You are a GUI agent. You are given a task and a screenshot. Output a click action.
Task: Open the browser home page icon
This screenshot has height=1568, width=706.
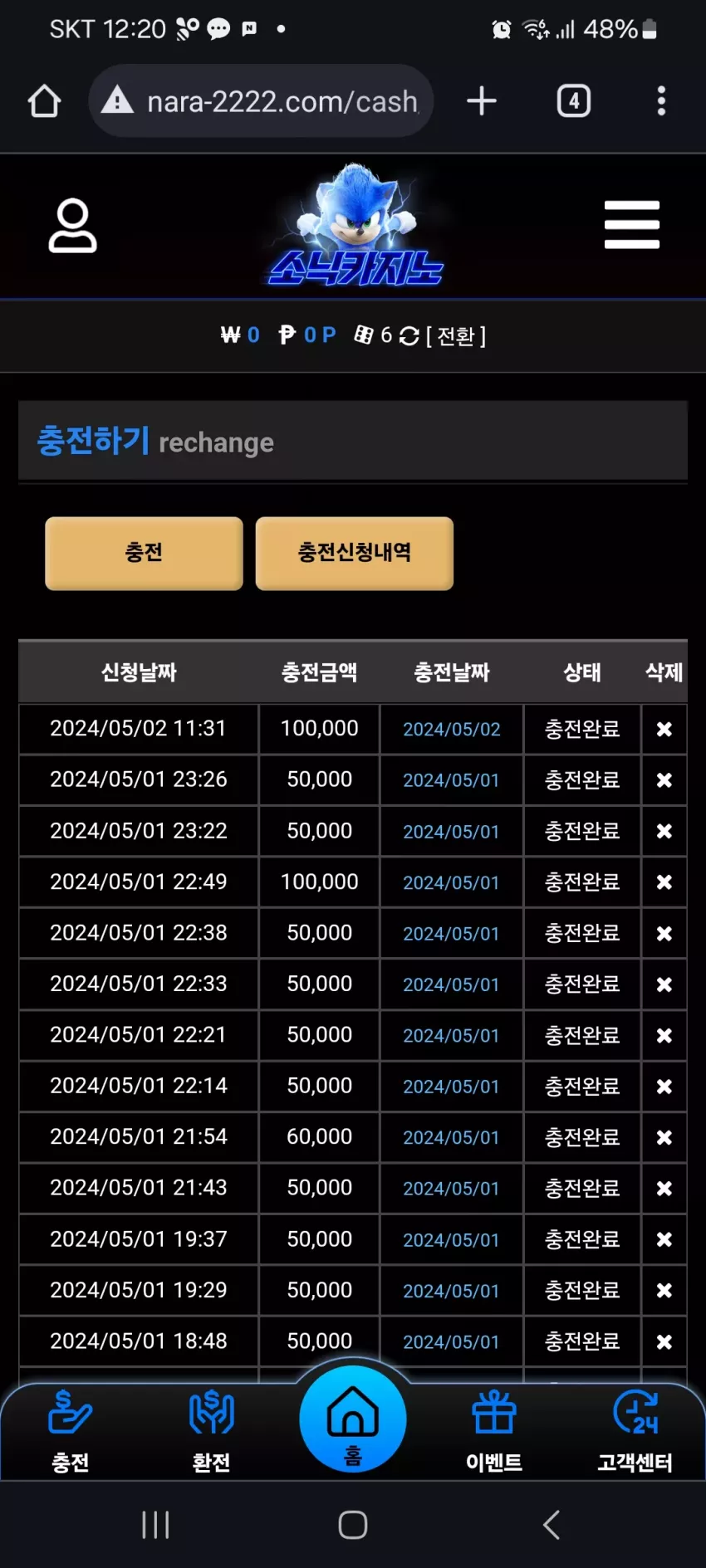pos(45,101)
